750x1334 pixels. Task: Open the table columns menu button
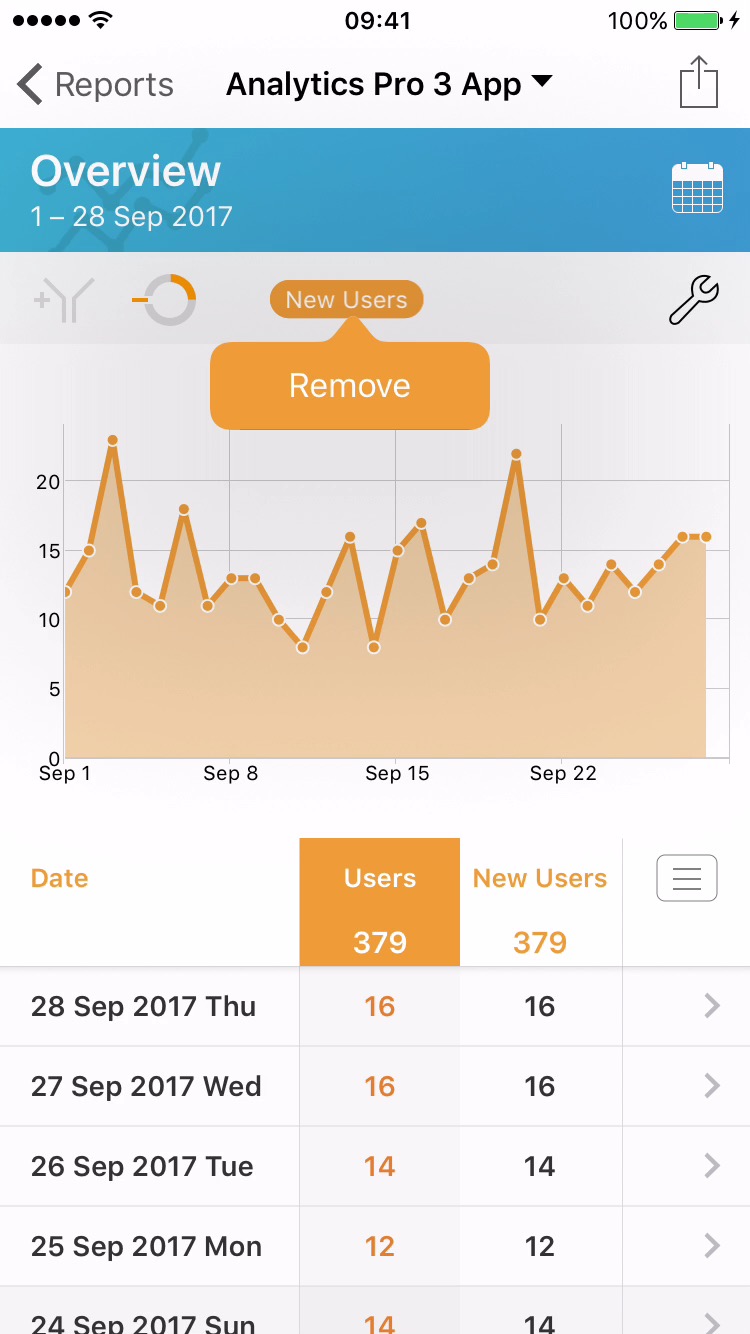point(686,878)
